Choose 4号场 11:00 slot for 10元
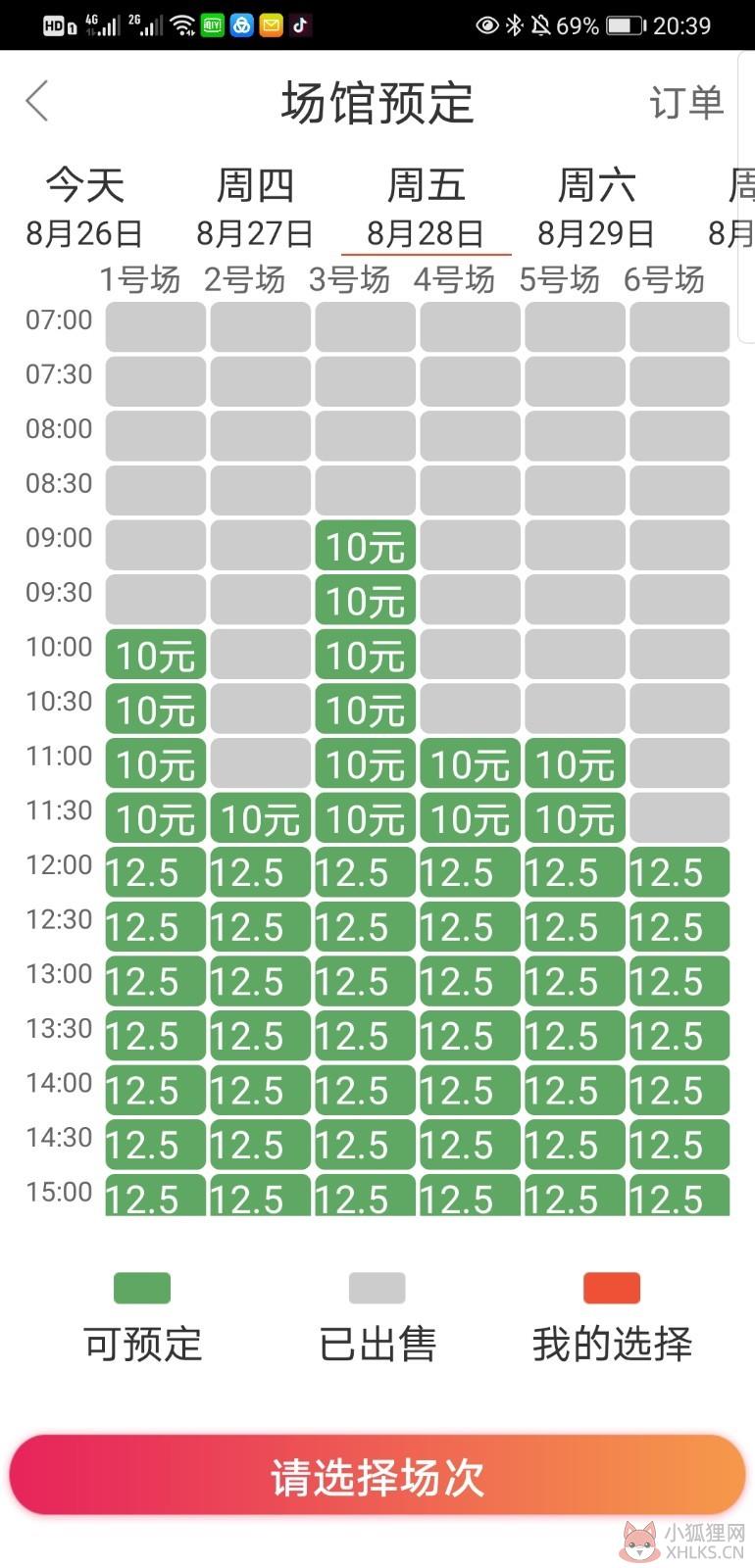This screenshot has width=755, height=1568. (471, 763)
